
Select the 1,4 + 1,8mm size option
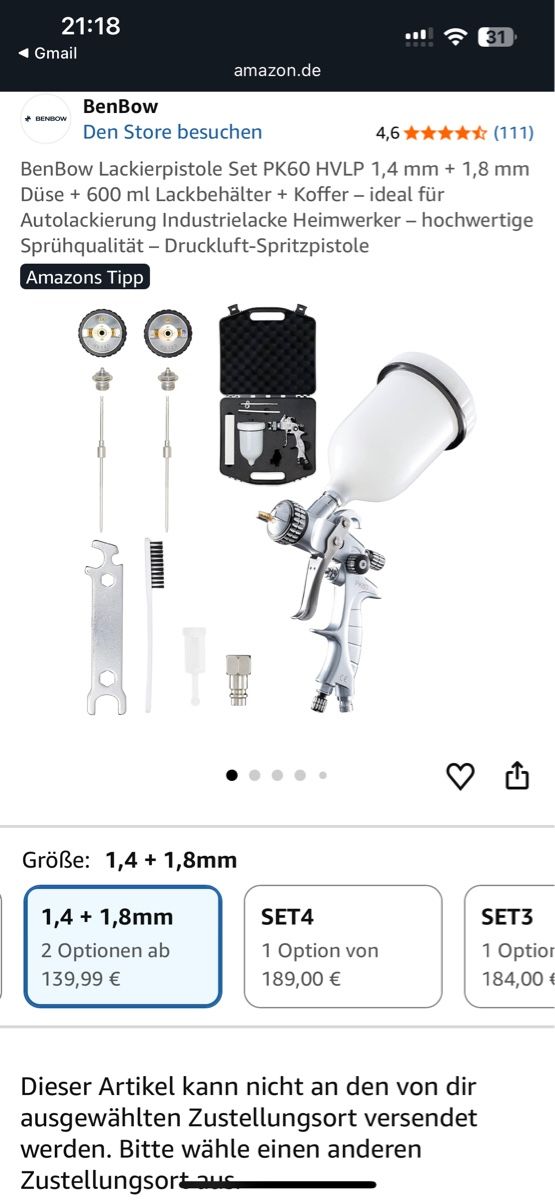pos(122,946)
